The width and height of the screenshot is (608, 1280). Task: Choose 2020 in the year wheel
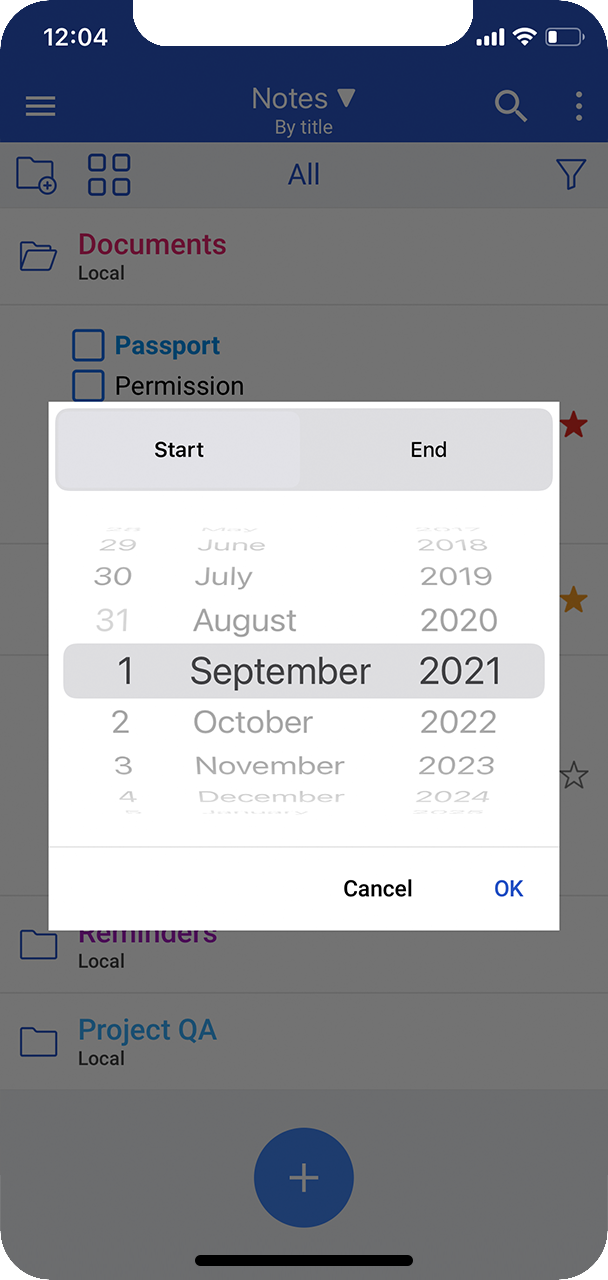[x=458, y=621]
